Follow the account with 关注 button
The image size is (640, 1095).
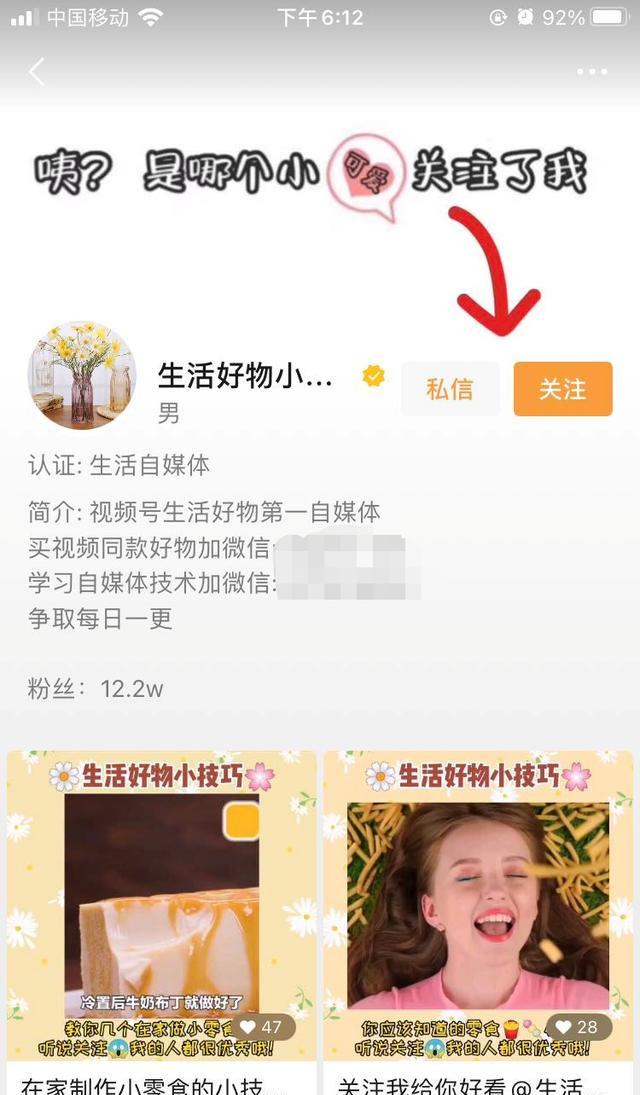(562, 389)
